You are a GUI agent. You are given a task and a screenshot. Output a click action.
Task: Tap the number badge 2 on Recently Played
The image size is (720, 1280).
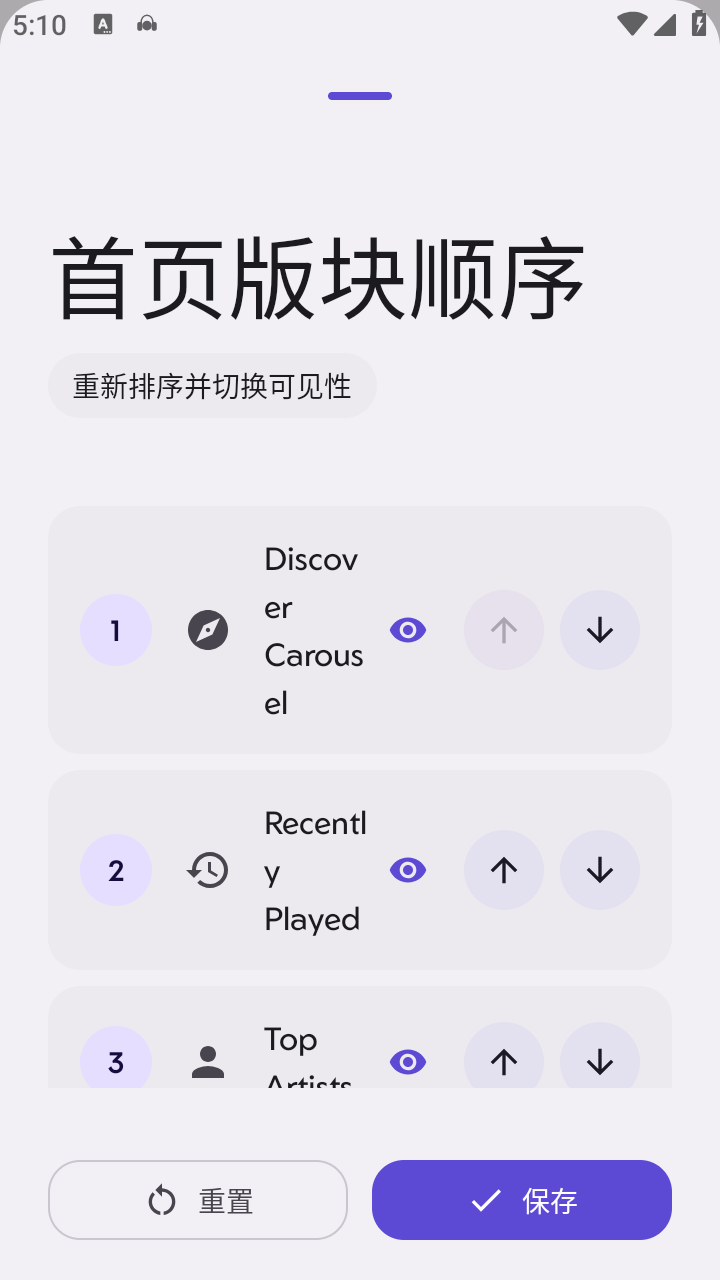(116, 870)
